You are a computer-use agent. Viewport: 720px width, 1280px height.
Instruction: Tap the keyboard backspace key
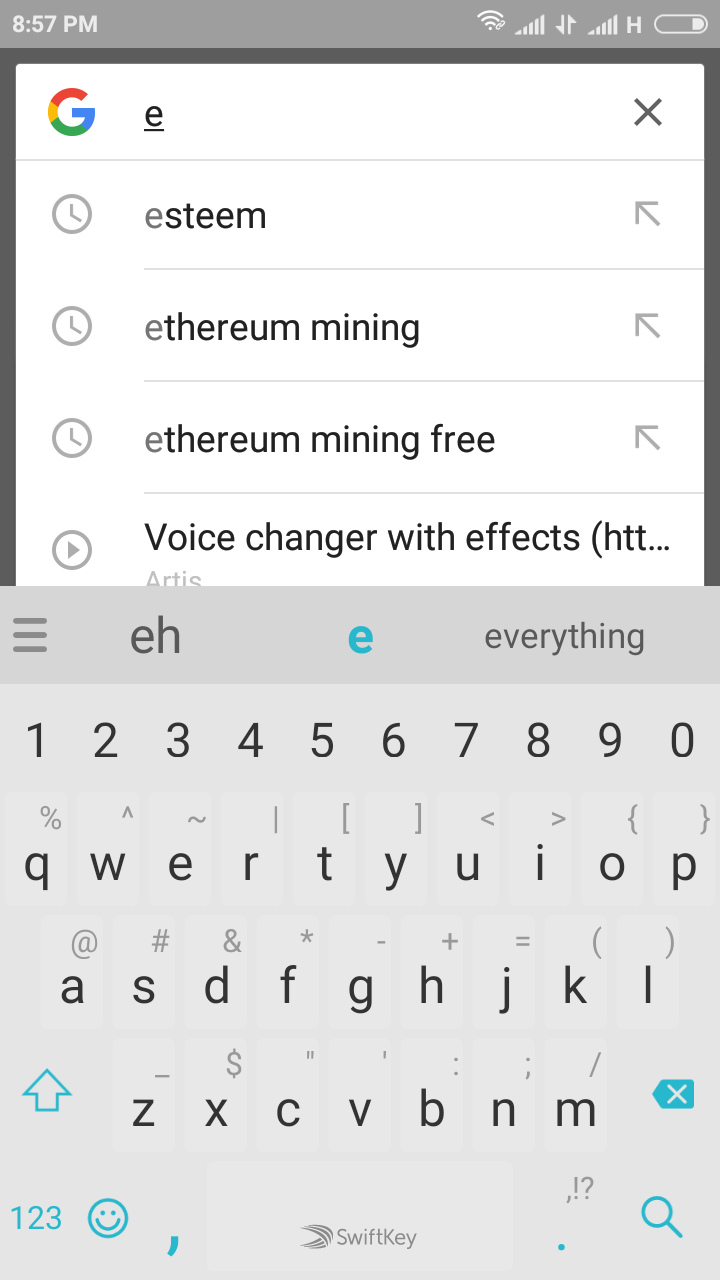point(673,1094)
